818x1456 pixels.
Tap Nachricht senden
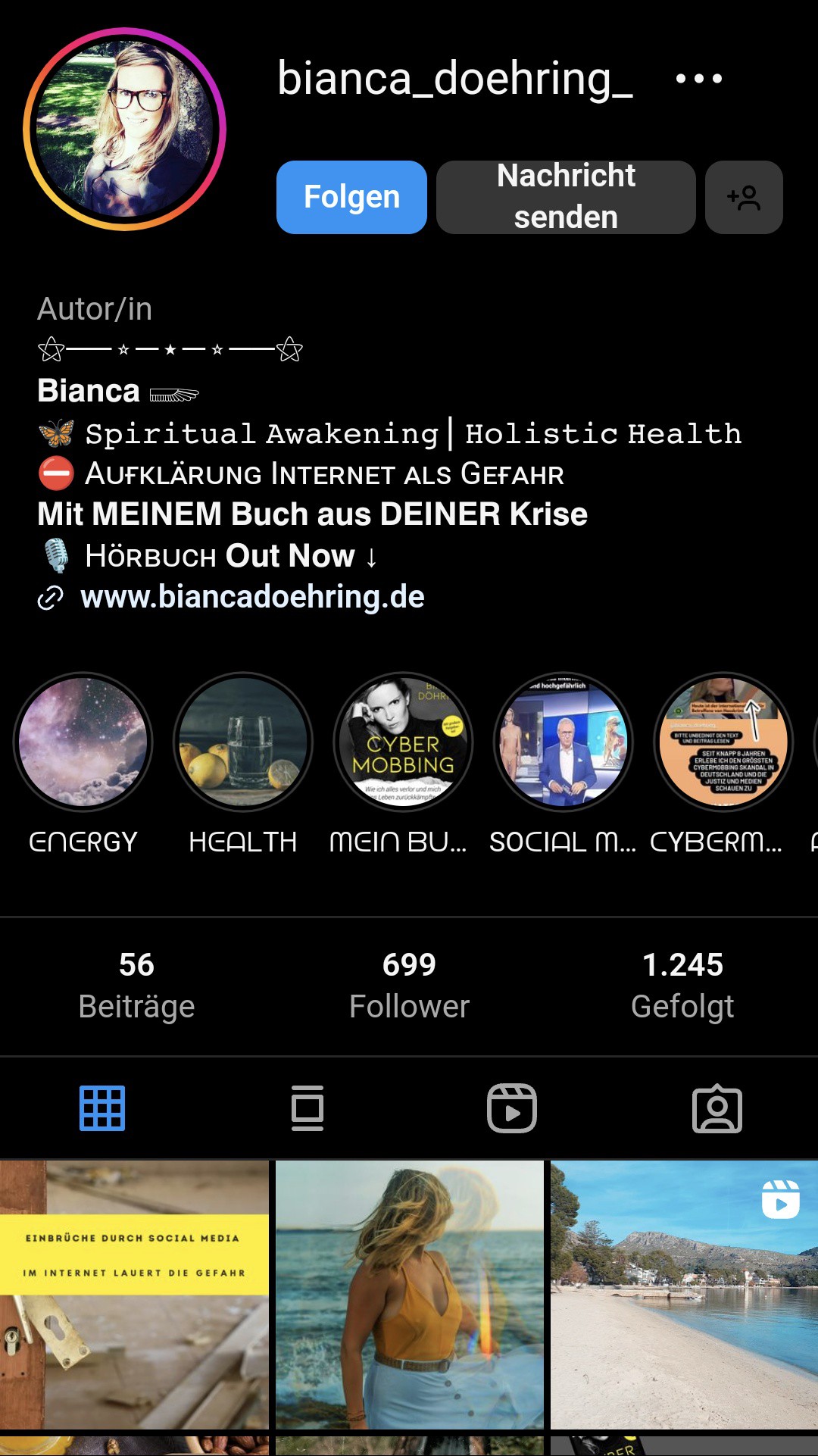coord(566,197)
